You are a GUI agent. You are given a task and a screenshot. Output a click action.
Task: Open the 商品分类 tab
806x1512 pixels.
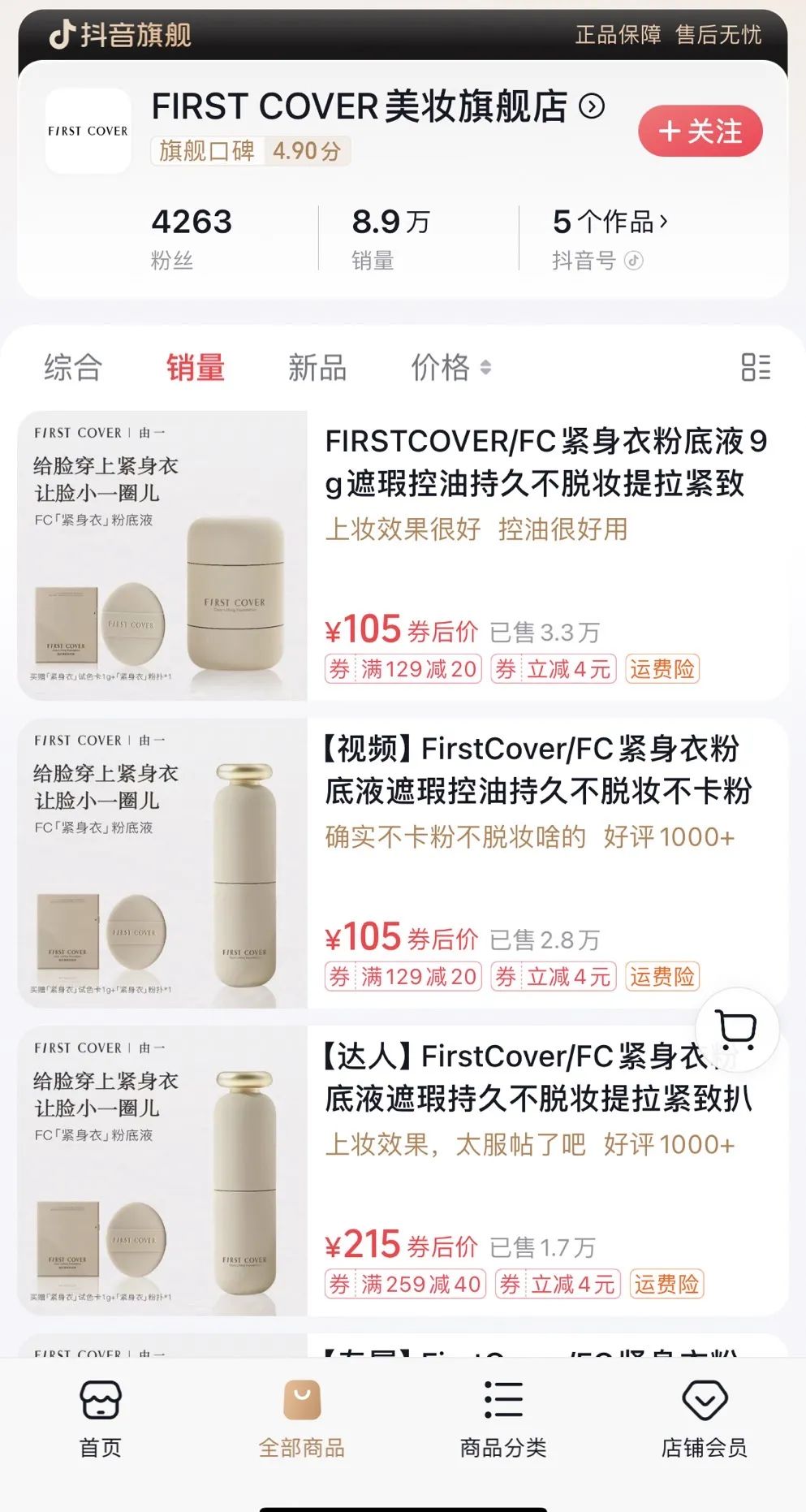click(503, 1417)
